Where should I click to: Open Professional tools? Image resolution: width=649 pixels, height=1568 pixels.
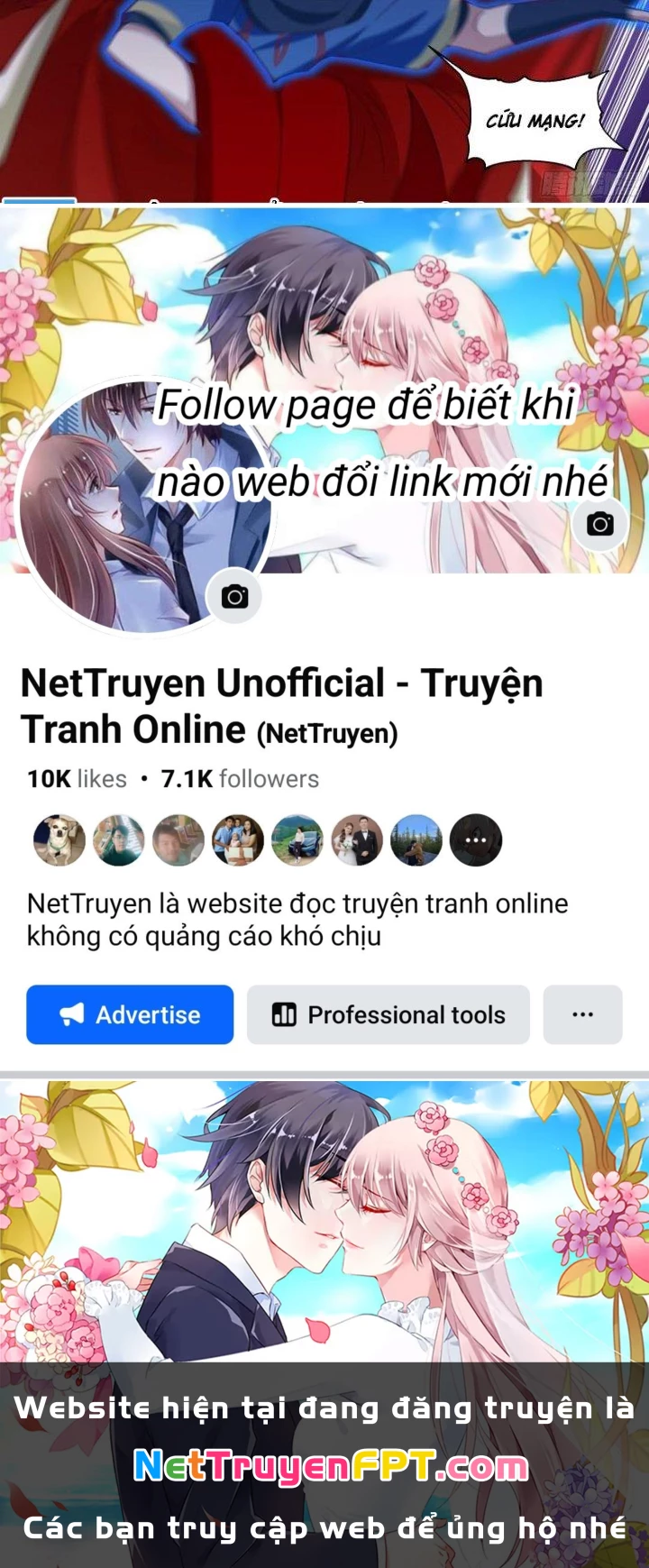tap(388, 1014)
